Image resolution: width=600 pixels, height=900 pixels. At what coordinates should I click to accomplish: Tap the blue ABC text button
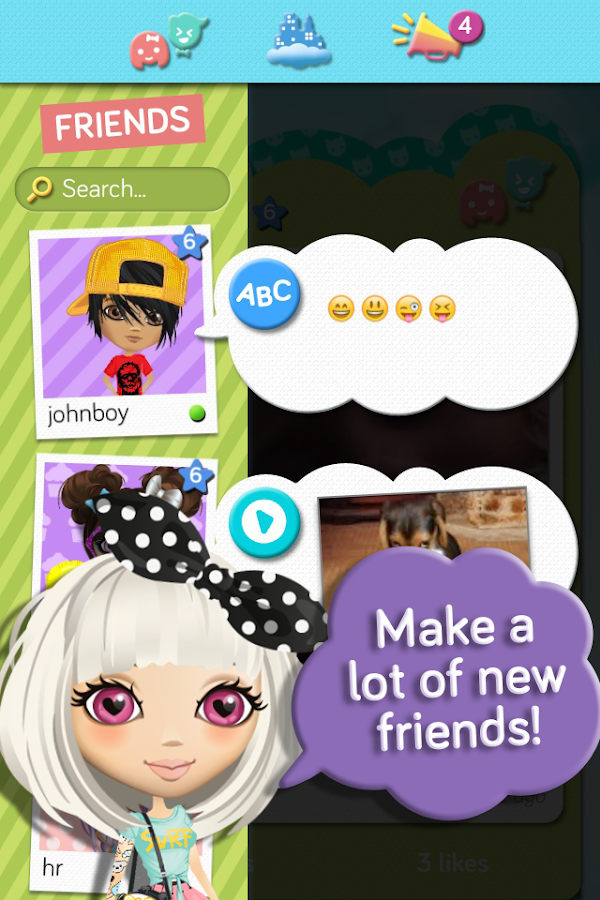tap(264, 293)
